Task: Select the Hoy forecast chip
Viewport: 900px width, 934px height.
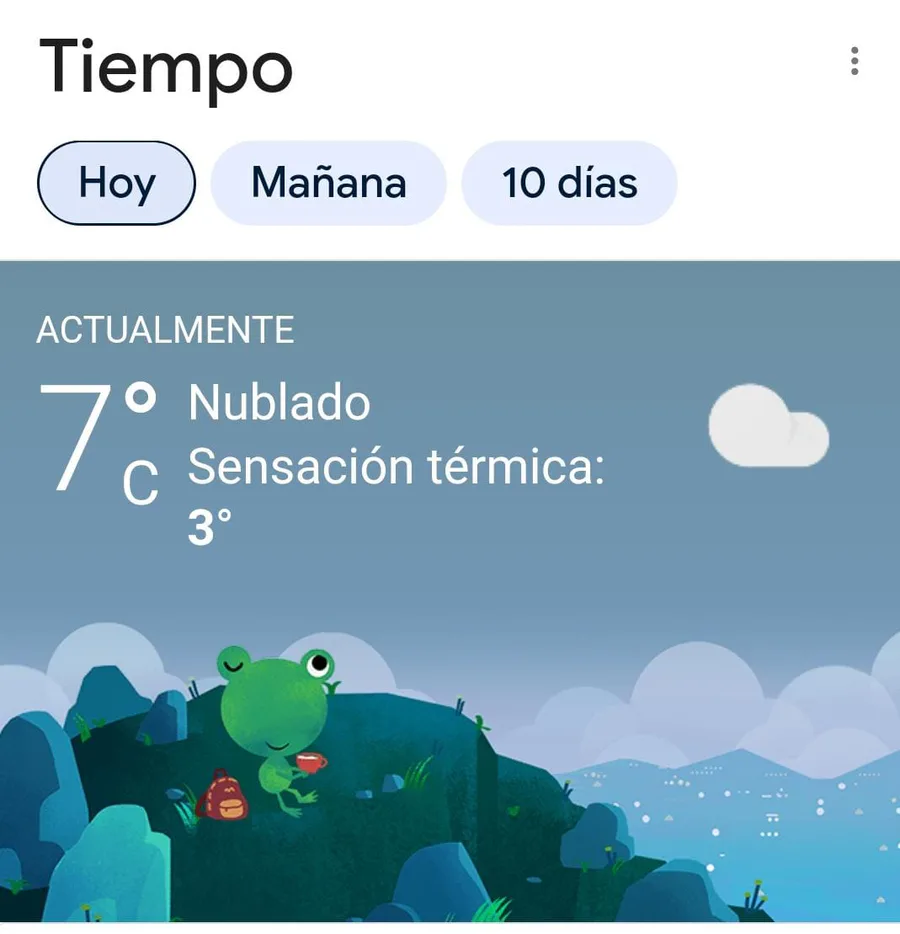Action: pos(117,183)
